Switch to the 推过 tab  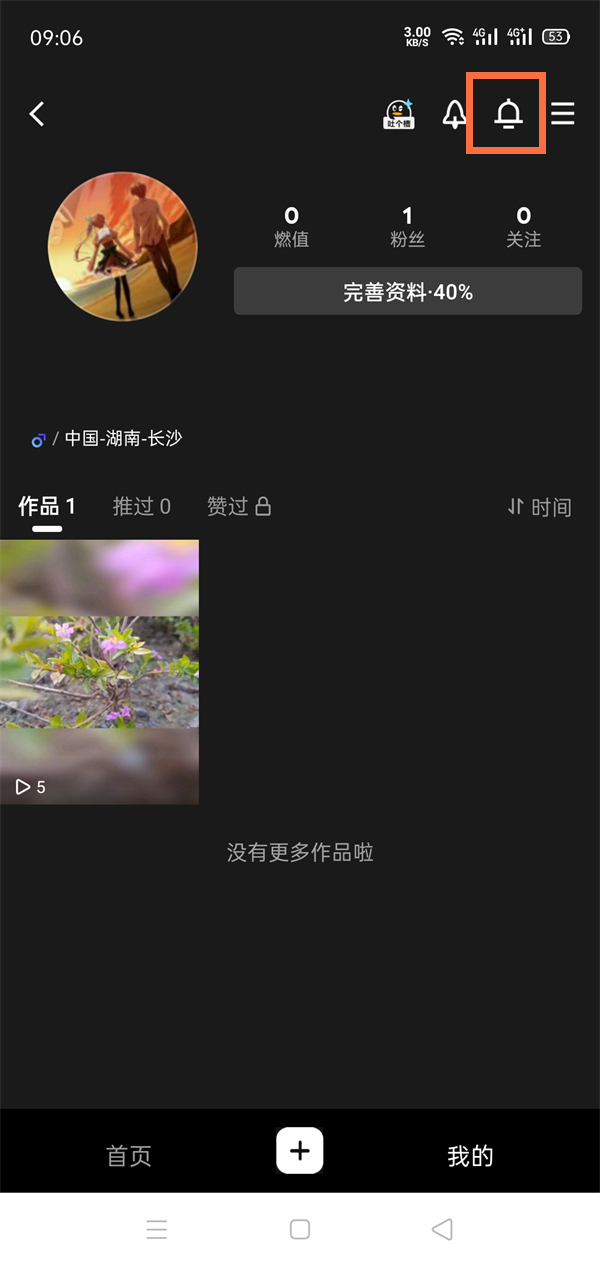click(x=141, y=507)
